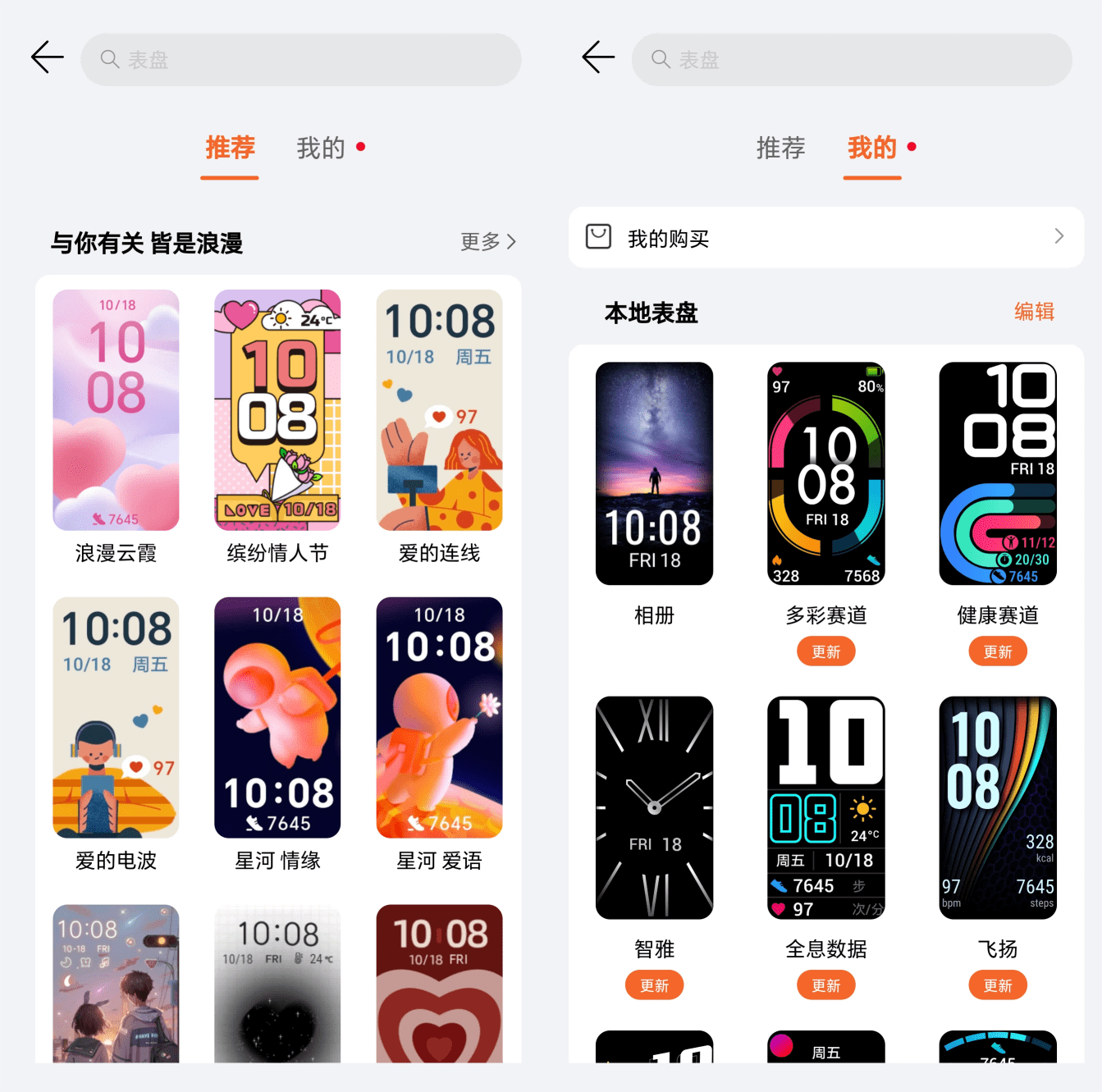Image resolution: width=1102 pixels, height=1092 pixels.
Task: Open the 健康赛道 watch face
Action: 997,473
